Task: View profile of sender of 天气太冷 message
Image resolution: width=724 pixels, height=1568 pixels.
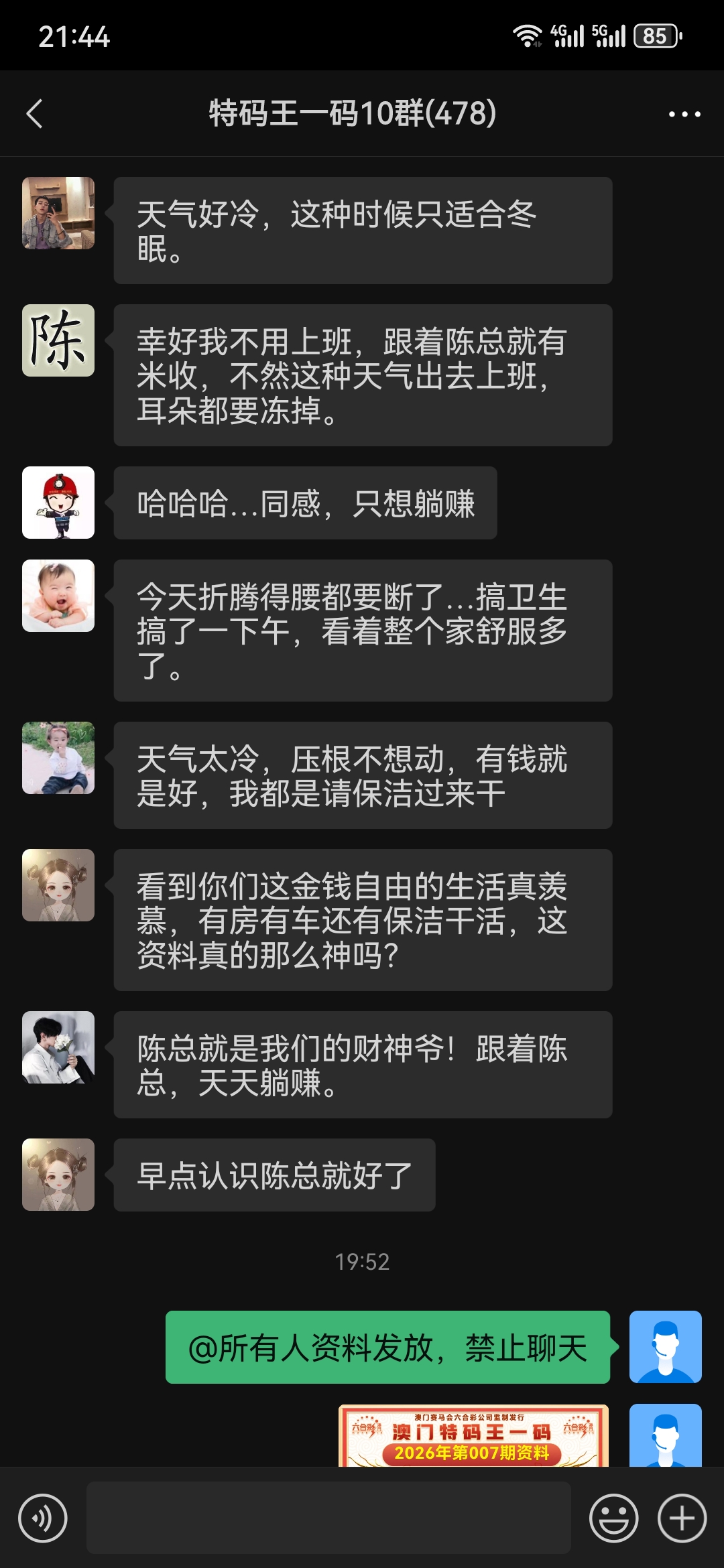Action: click(x=58, y=758)
